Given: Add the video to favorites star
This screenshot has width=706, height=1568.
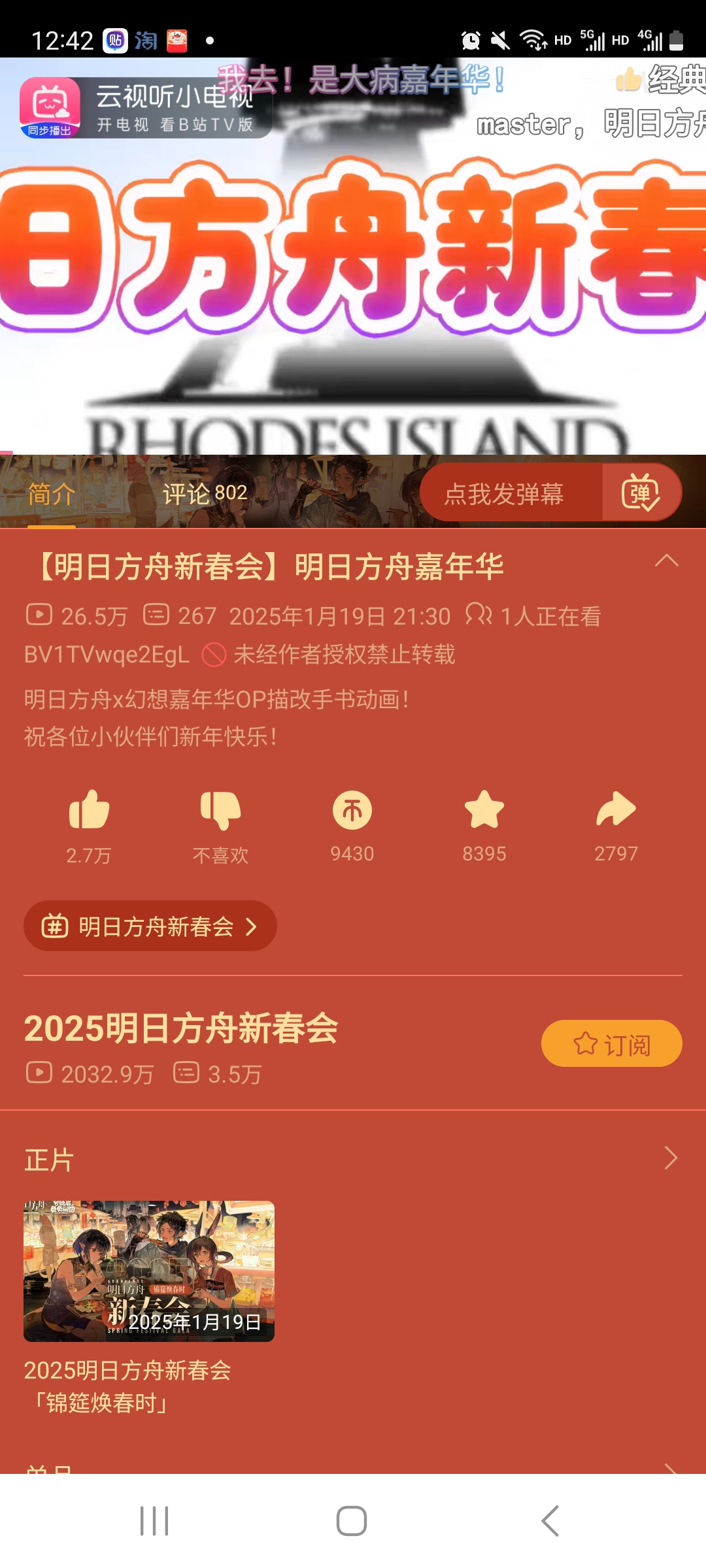Looking at the screenshot, I should 484,810.
